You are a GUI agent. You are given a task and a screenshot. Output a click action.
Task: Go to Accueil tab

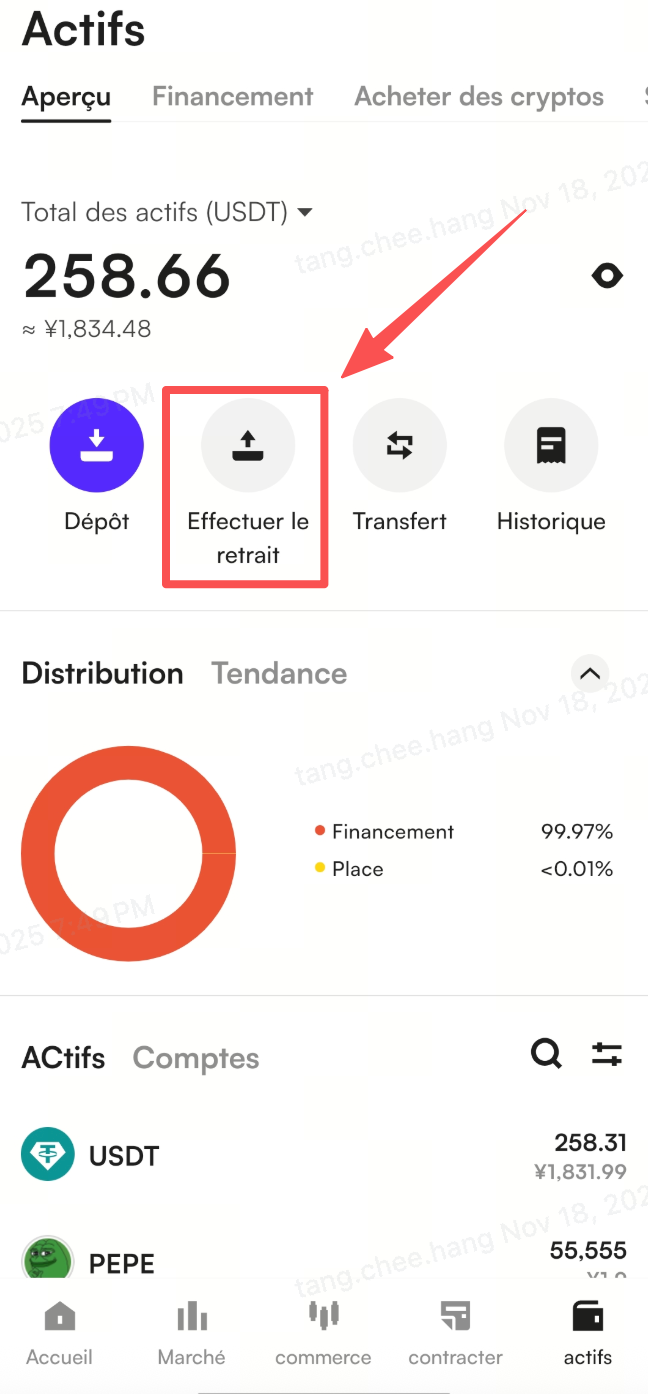pyautogui.click(x=59, y=1335)
